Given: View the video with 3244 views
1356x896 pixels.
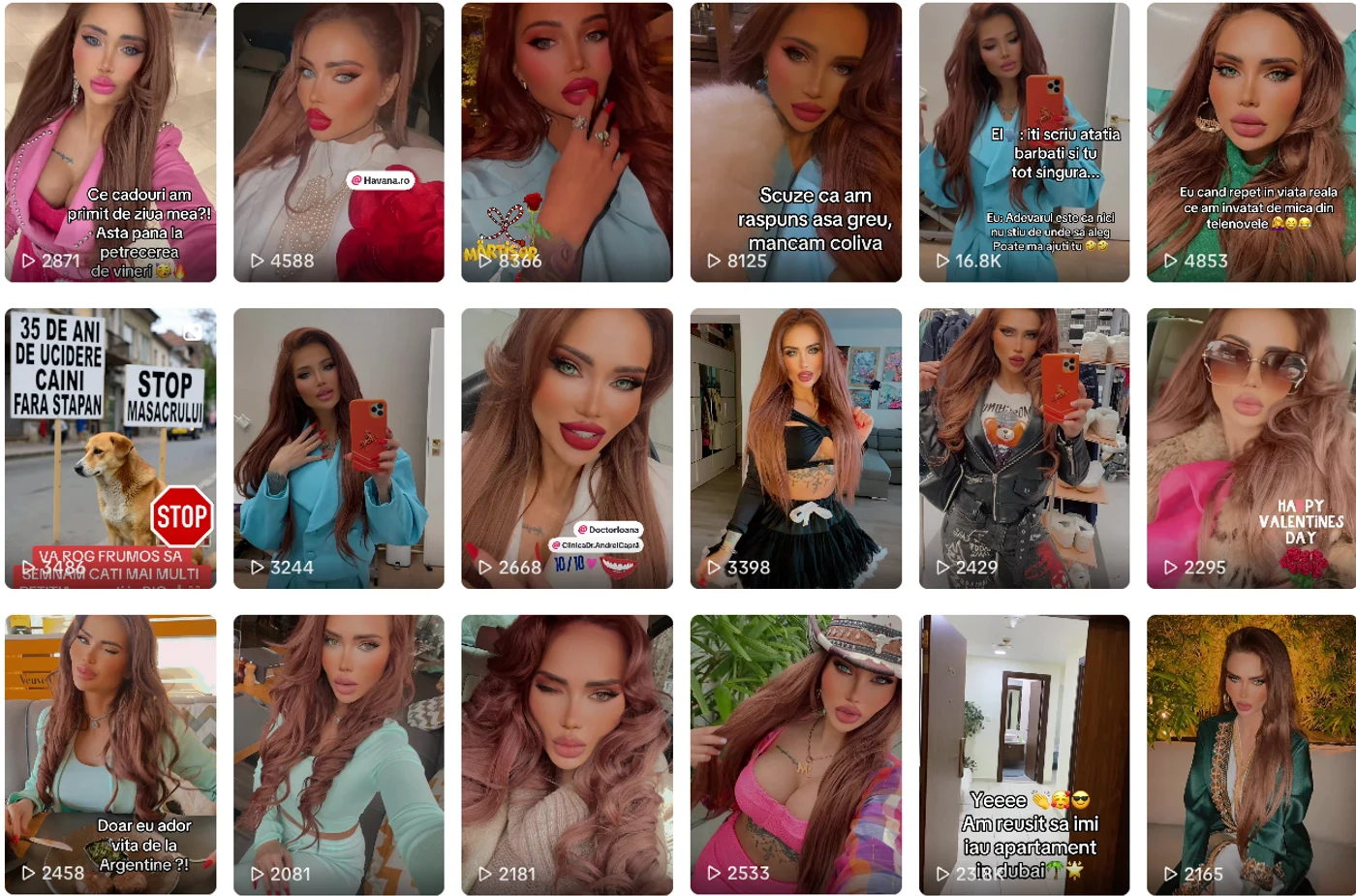Looking at the screenshot, I should click(339, 448).
